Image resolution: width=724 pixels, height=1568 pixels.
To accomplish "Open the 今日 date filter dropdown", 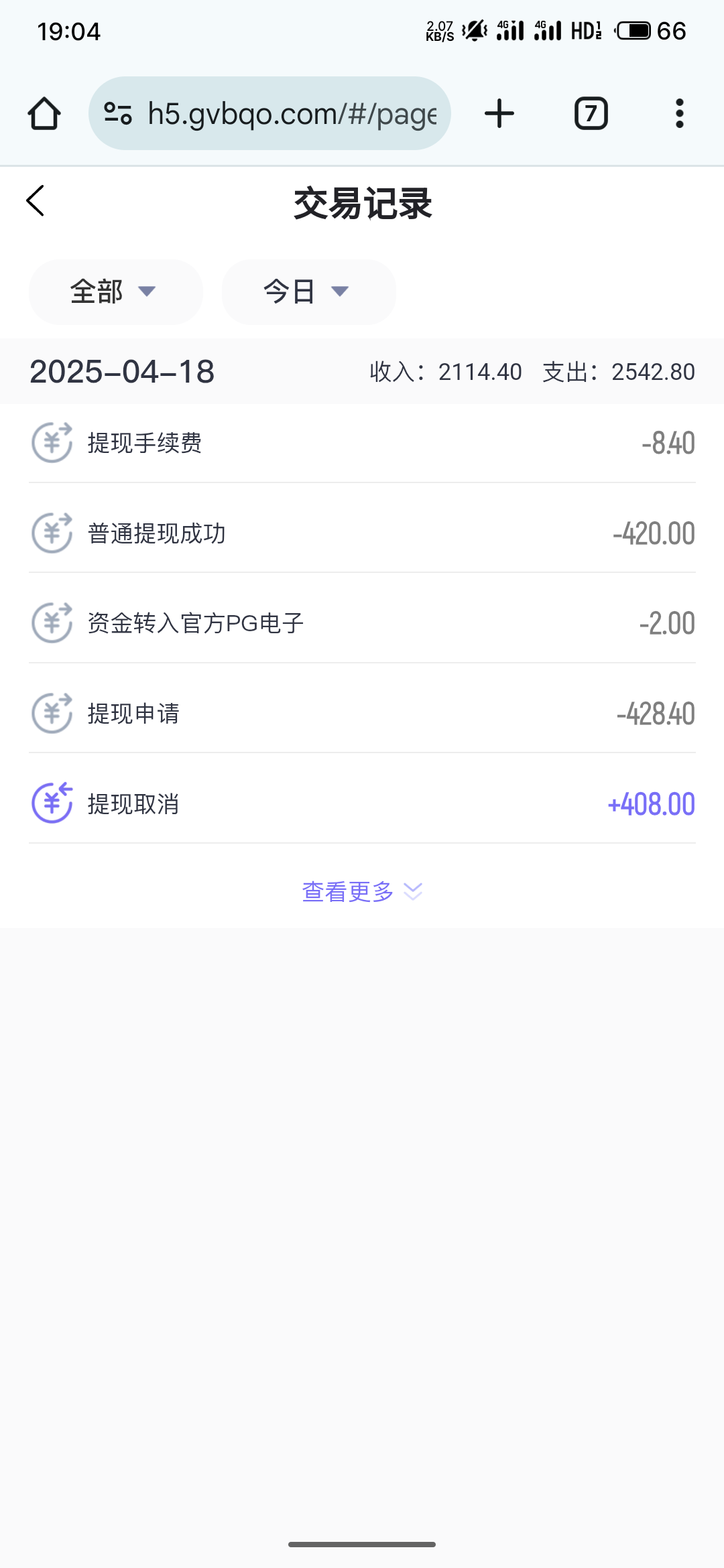I will 308,291.
